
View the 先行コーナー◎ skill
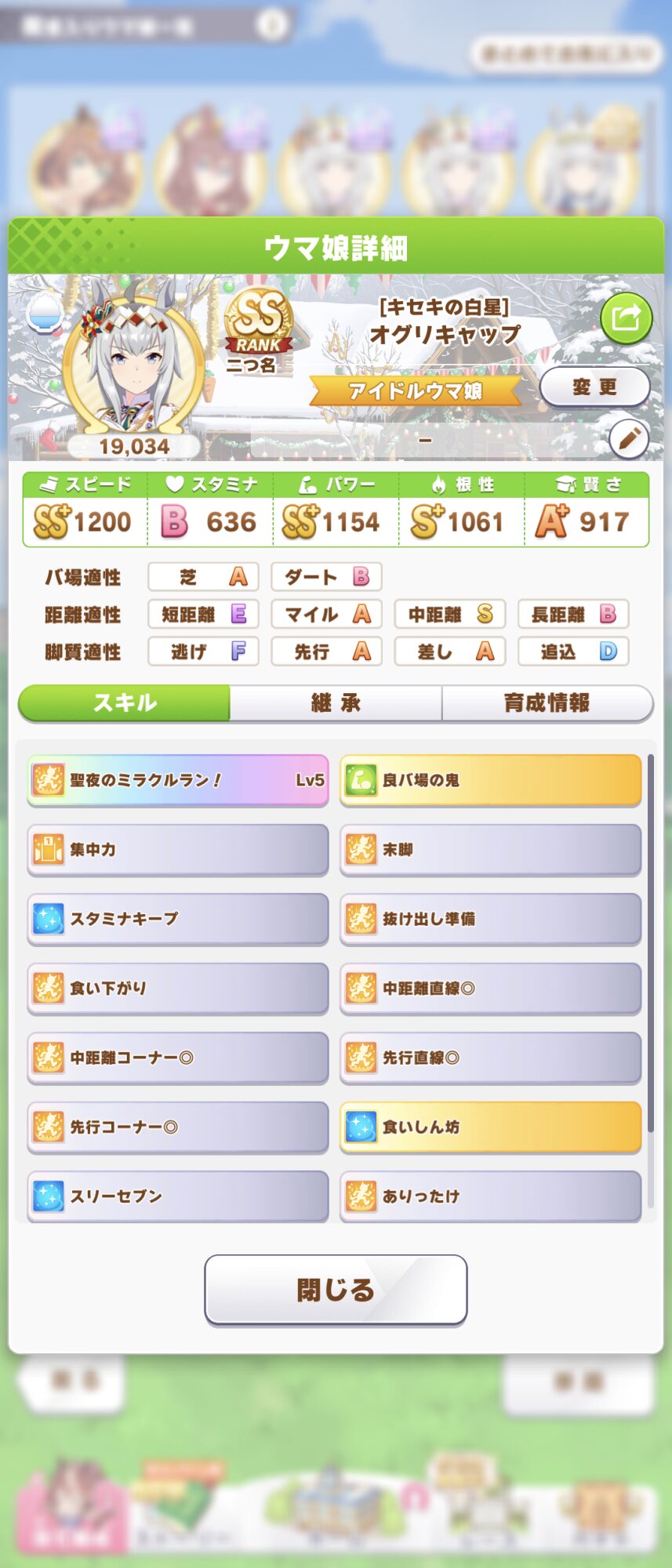point(178,1127)
